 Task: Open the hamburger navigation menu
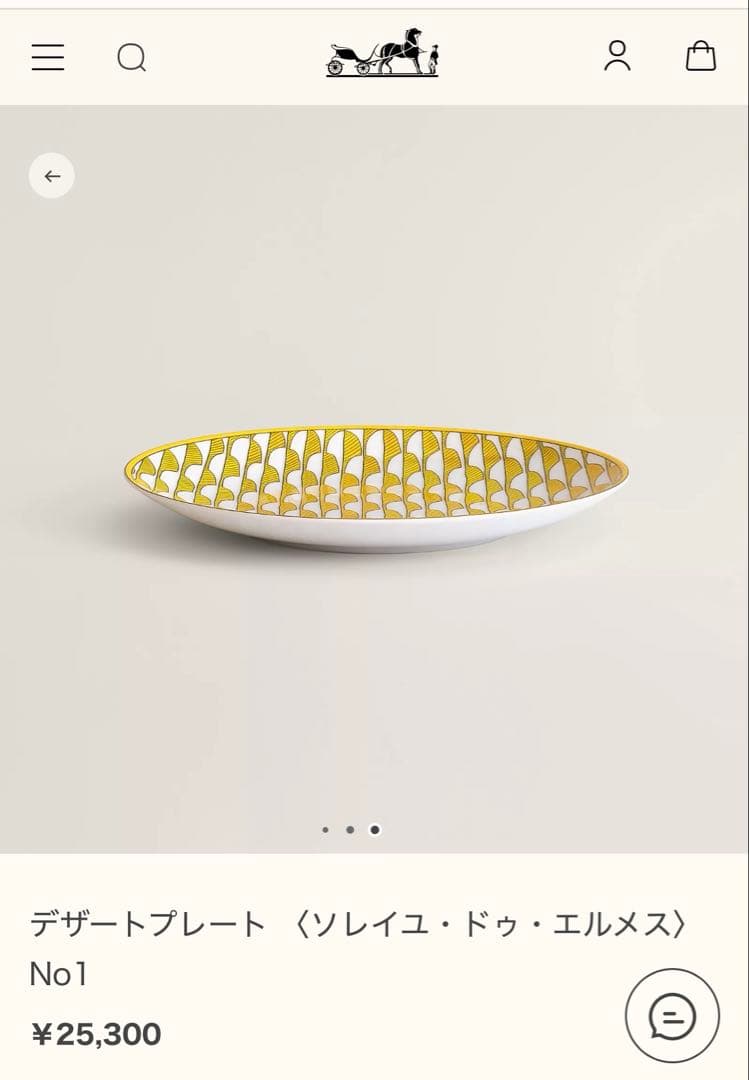(x=47, y=57)
